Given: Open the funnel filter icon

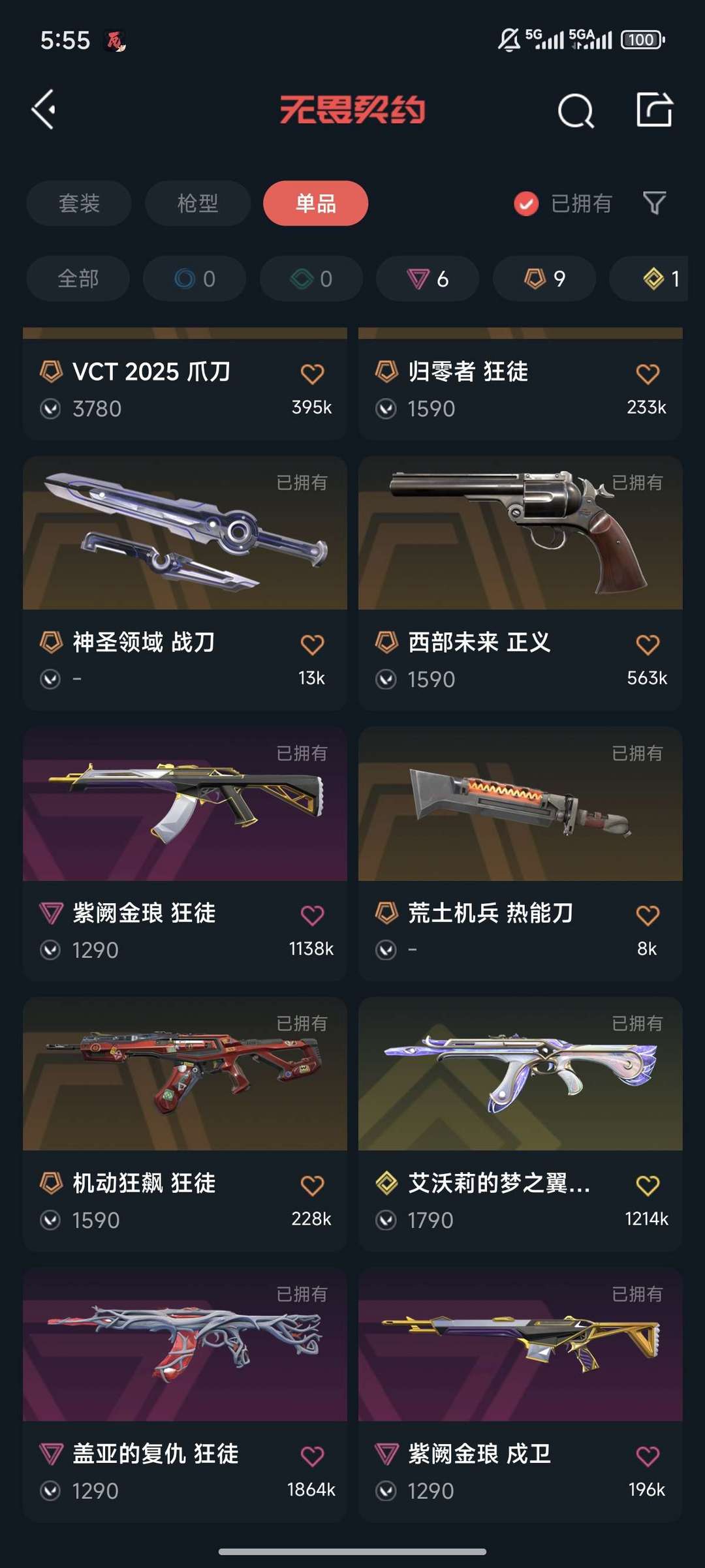Looking at the screenshot, I should [x=654, y=203].
